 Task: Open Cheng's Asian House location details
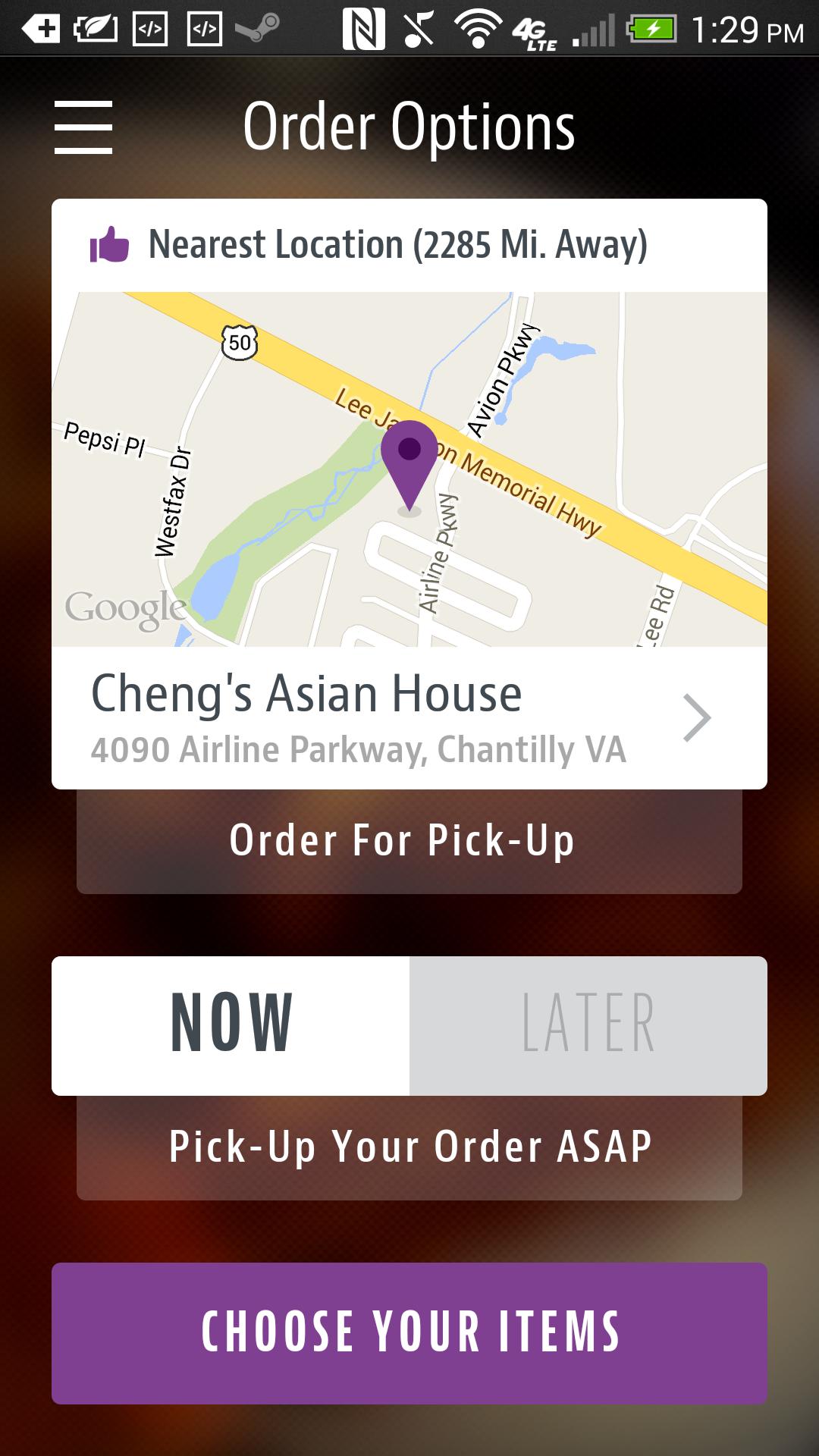(409, 717)
